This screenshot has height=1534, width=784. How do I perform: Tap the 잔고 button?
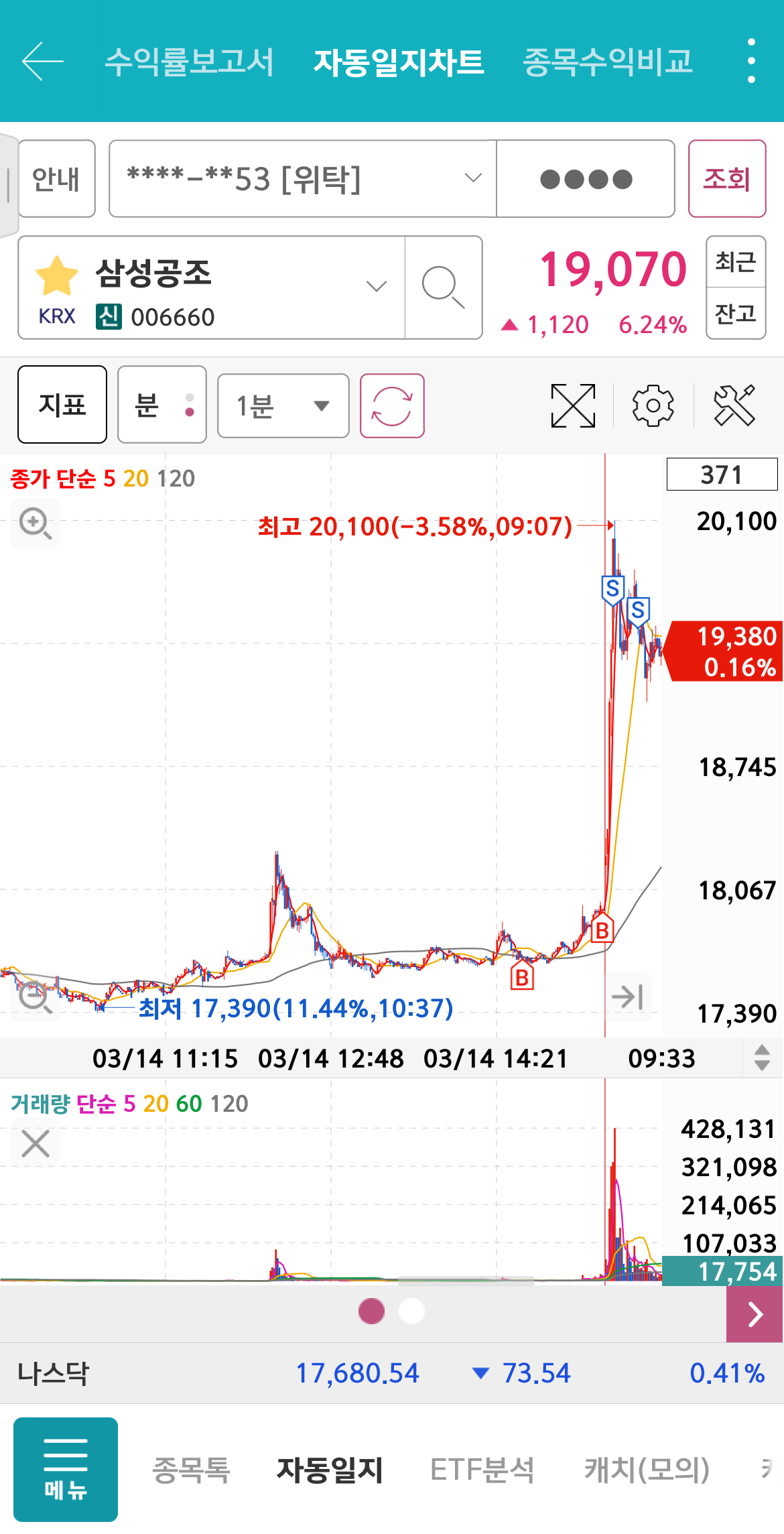[736, 314]
